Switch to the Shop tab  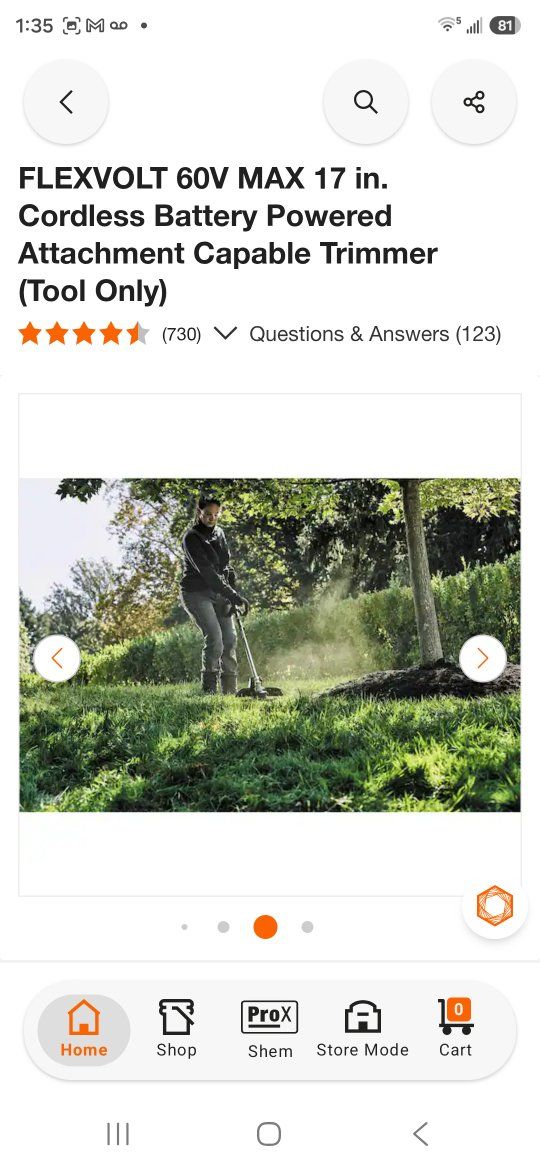[x=177, y=1029]
